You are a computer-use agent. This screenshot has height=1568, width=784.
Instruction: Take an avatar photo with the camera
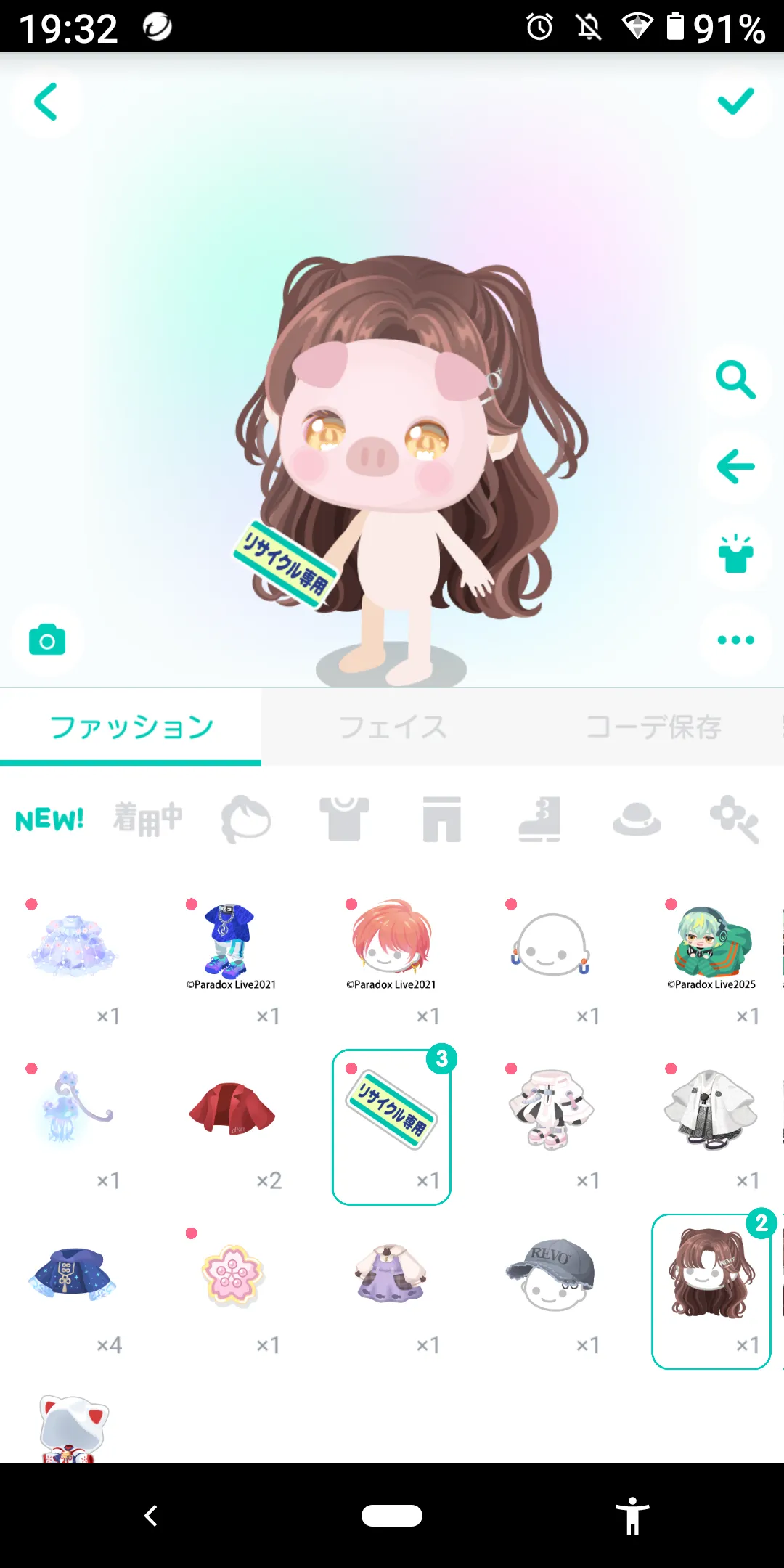tap(47, 640)
